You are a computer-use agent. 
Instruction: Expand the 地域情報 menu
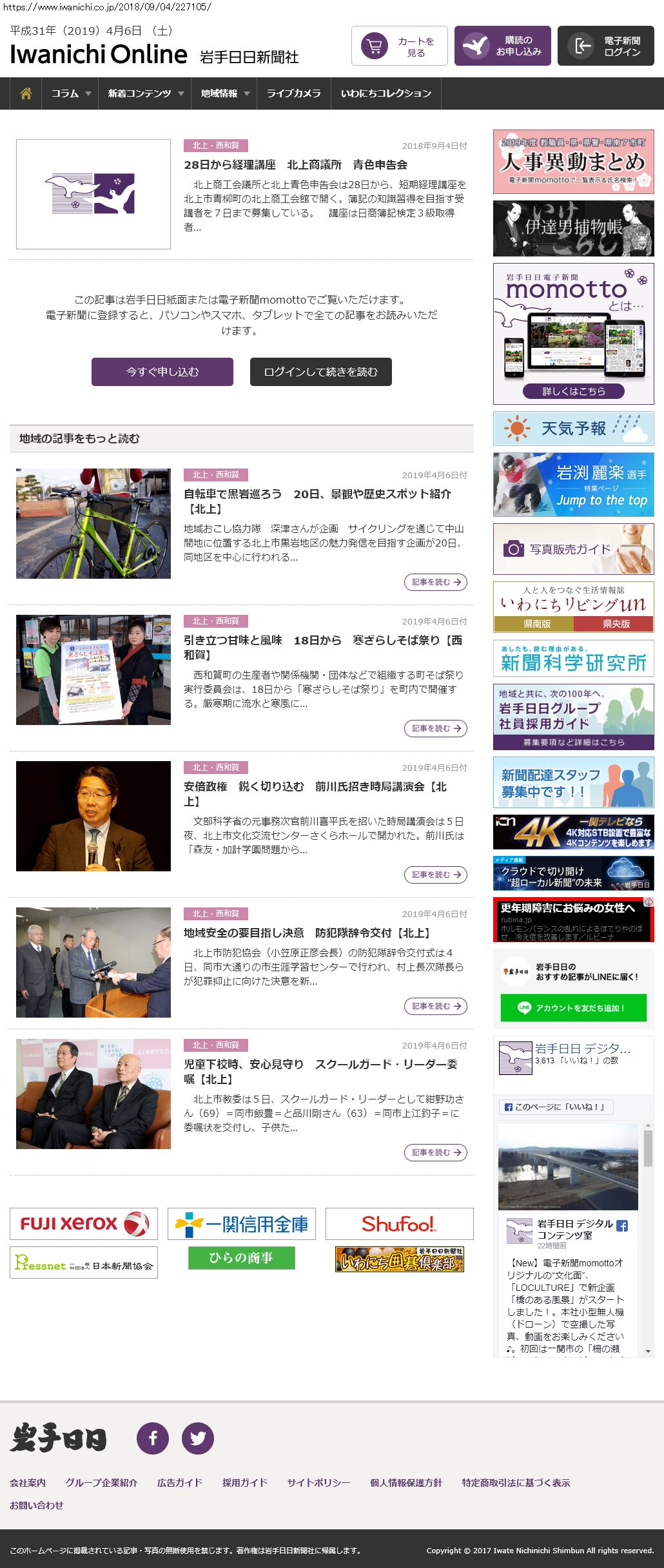(224, 93)
